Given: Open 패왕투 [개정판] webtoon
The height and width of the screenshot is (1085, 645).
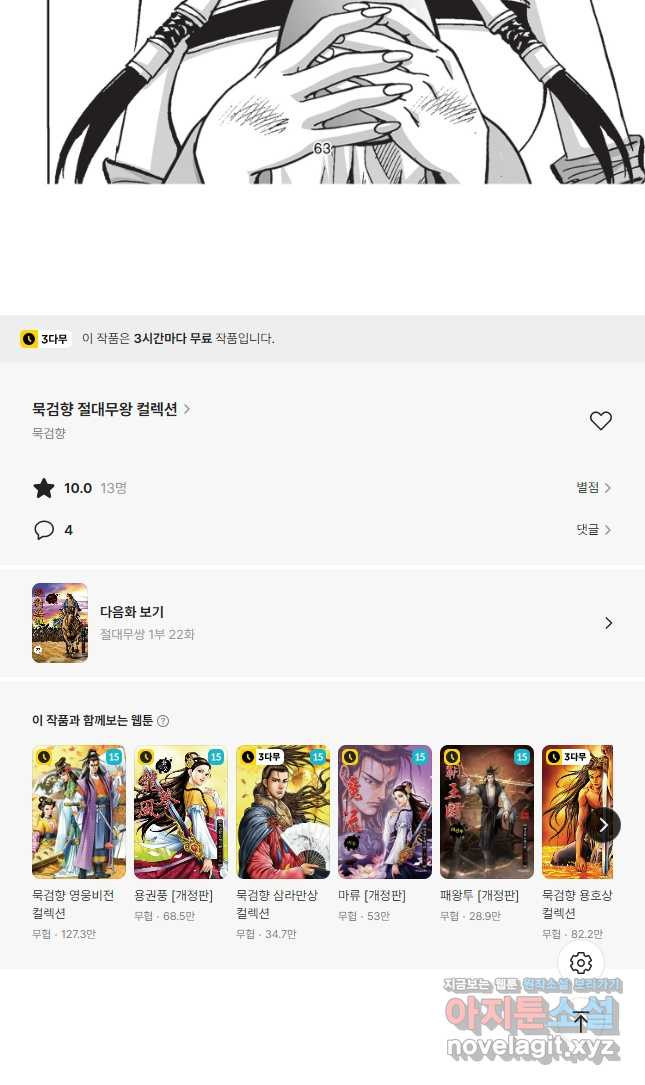Looking at the screenshot, I should tap(487, 812).
